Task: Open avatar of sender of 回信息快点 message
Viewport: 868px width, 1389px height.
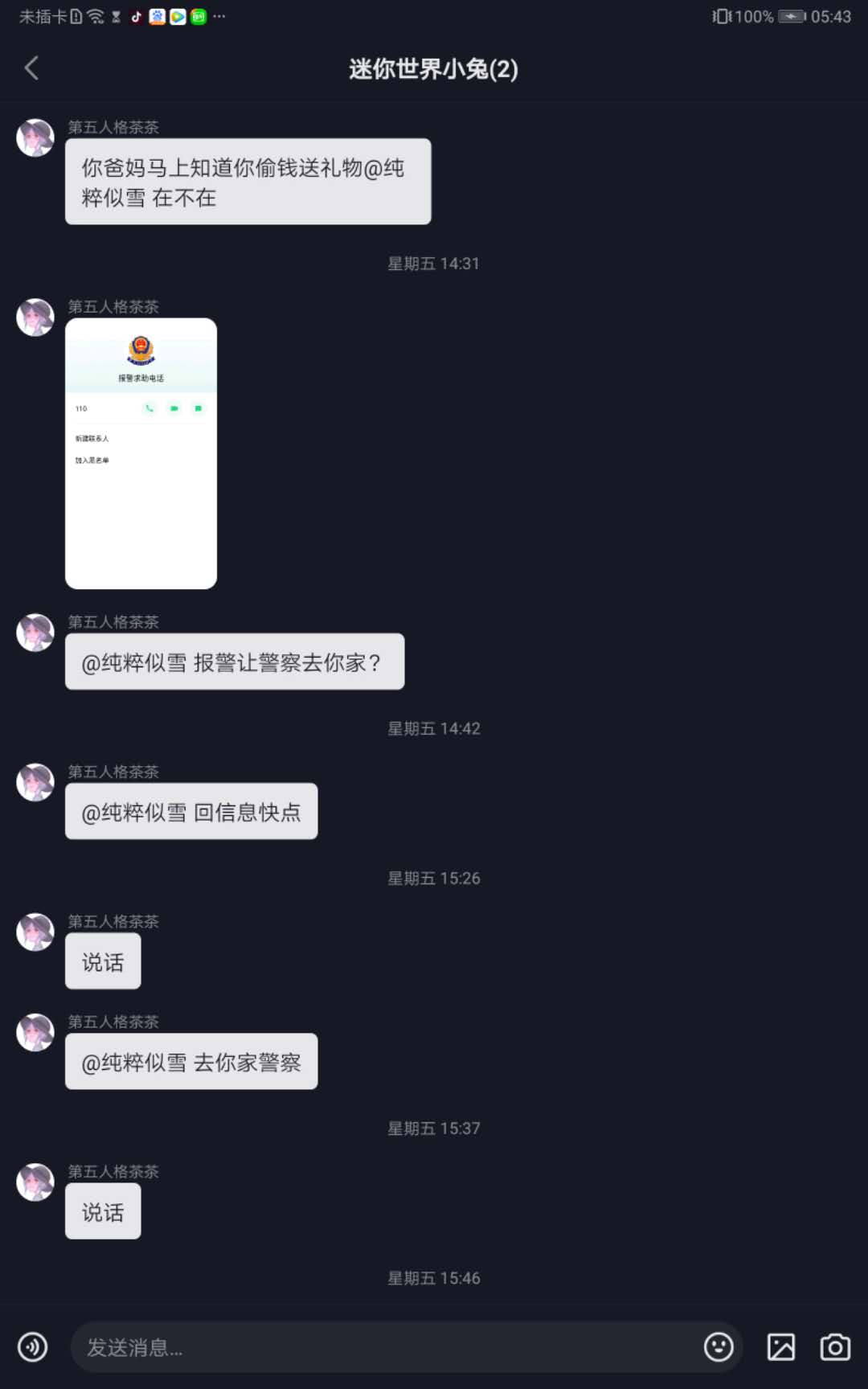Action: coord(35,782)
